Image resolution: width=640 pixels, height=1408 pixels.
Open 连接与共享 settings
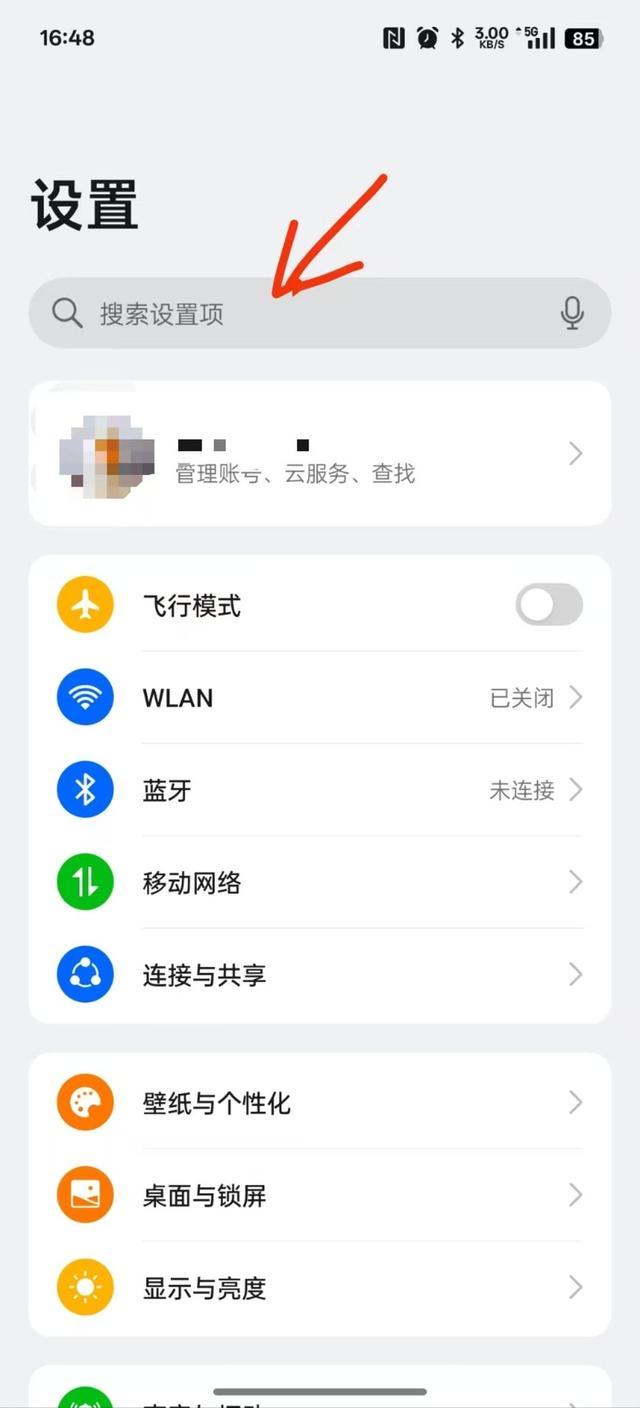(320, 975)
